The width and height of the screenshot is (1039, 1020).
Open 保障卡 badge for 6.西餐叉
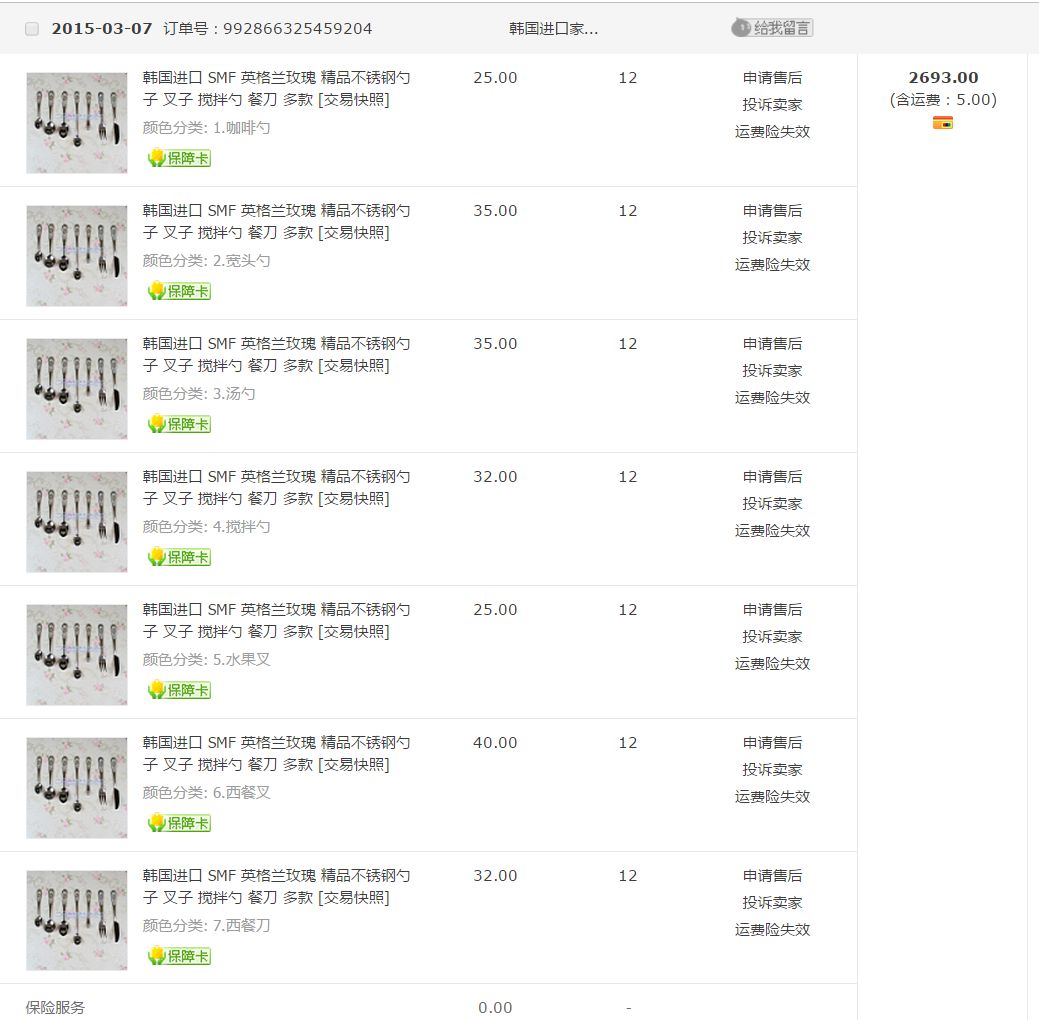[180, 823]
